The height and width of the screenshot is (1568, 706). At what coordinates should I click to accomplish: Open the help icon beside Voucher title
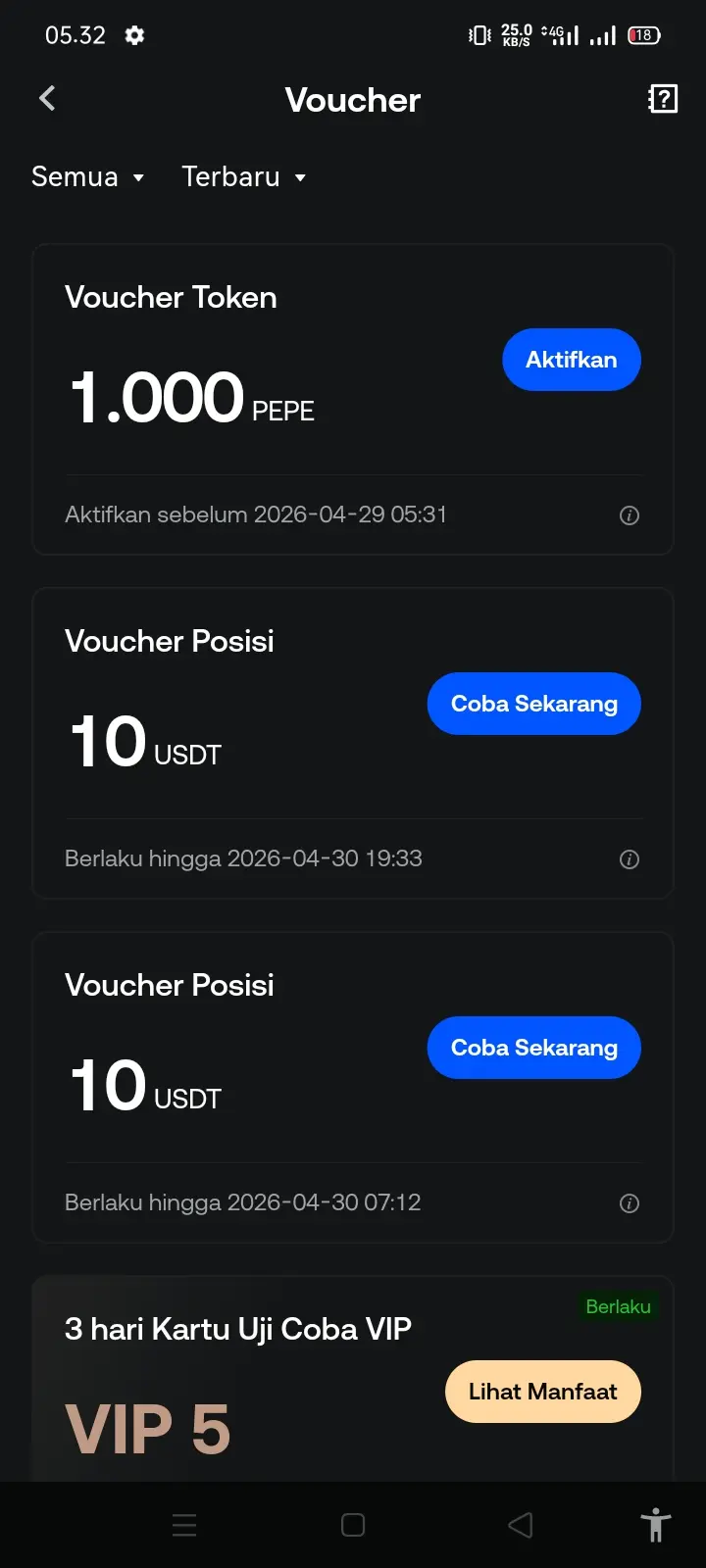pyautogui.click(x=663, y=98)
